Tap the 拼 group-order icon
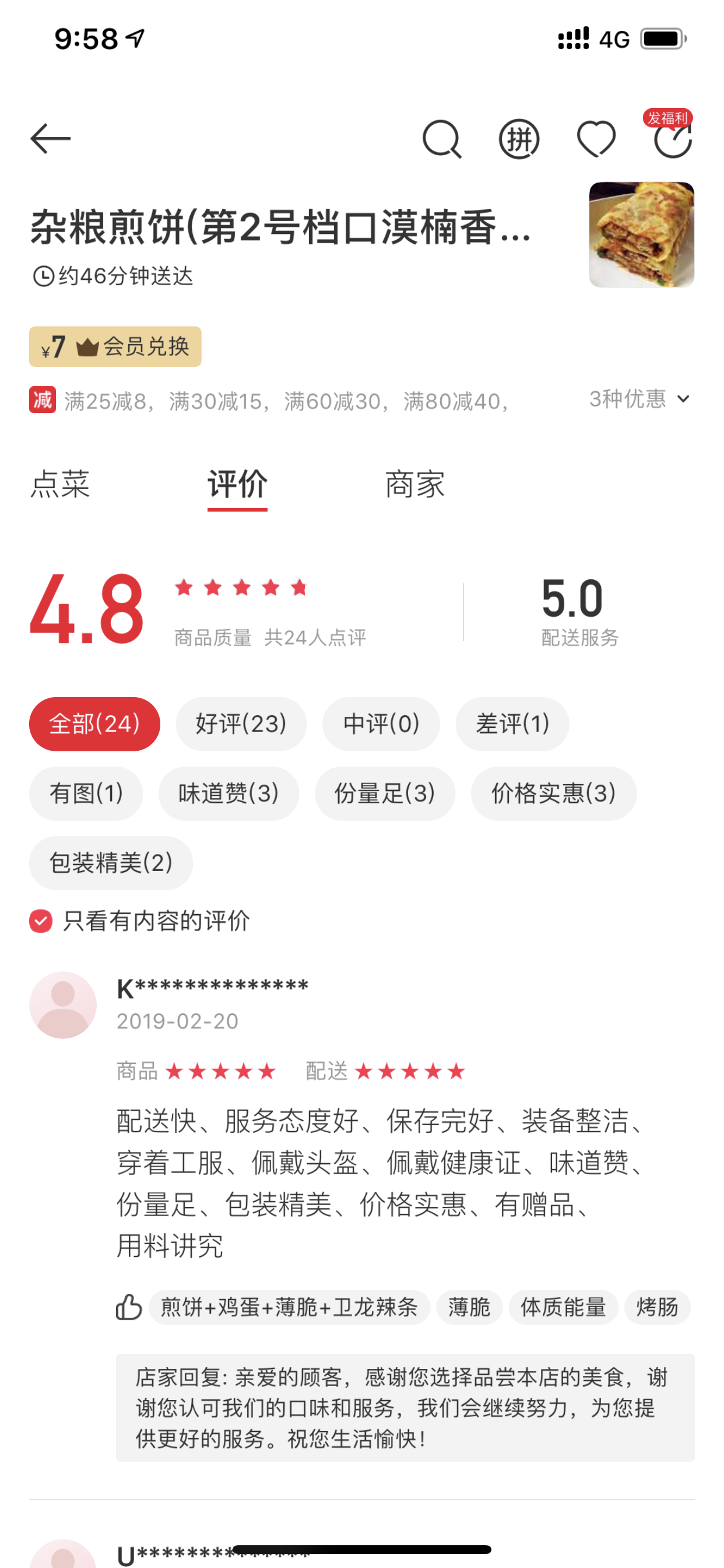Viewport: 724px width, 1568px height. (x=519, y=139)
